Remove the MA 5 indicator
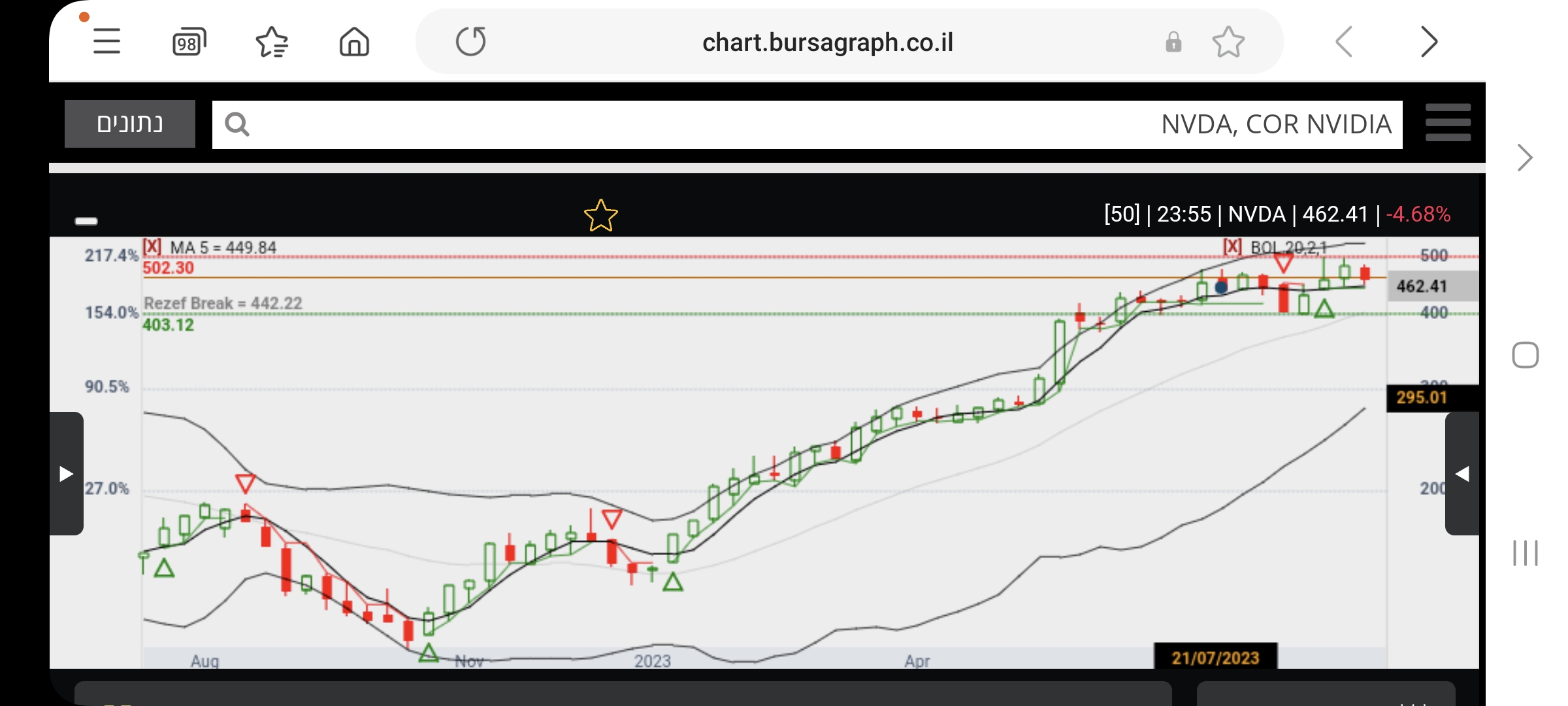The height and width of the screenshot is (706, 1568). click(x=152, y=247)
